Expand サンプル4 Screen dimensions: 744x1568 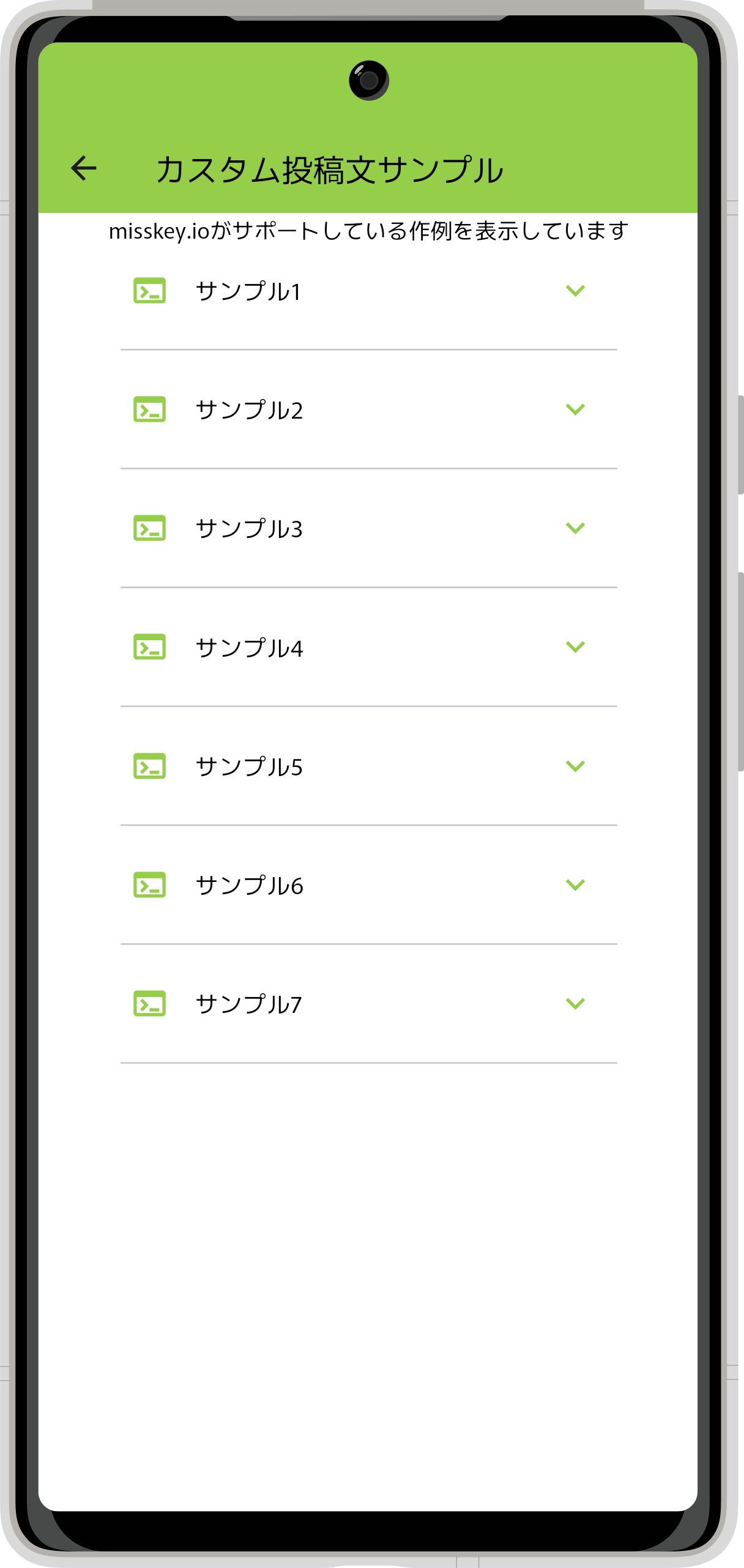tap(575, 647)
